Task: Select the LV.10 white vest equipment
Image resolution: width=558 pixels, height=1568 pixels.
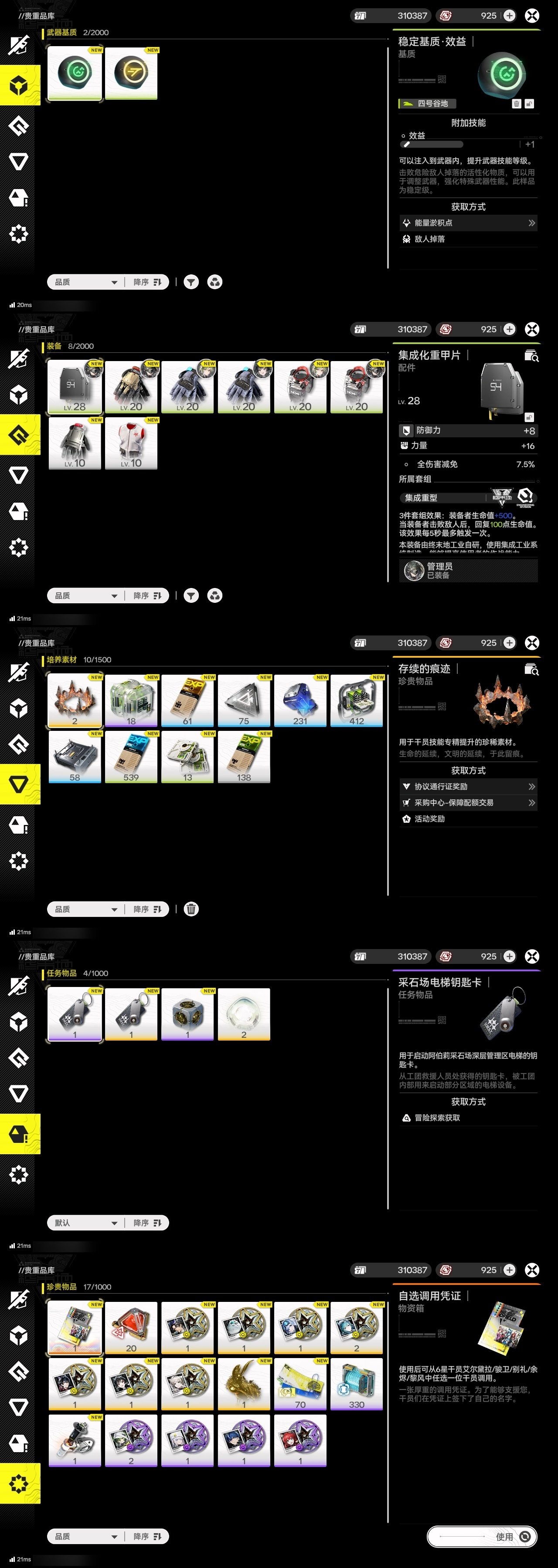Action: (x=131, y=443)
